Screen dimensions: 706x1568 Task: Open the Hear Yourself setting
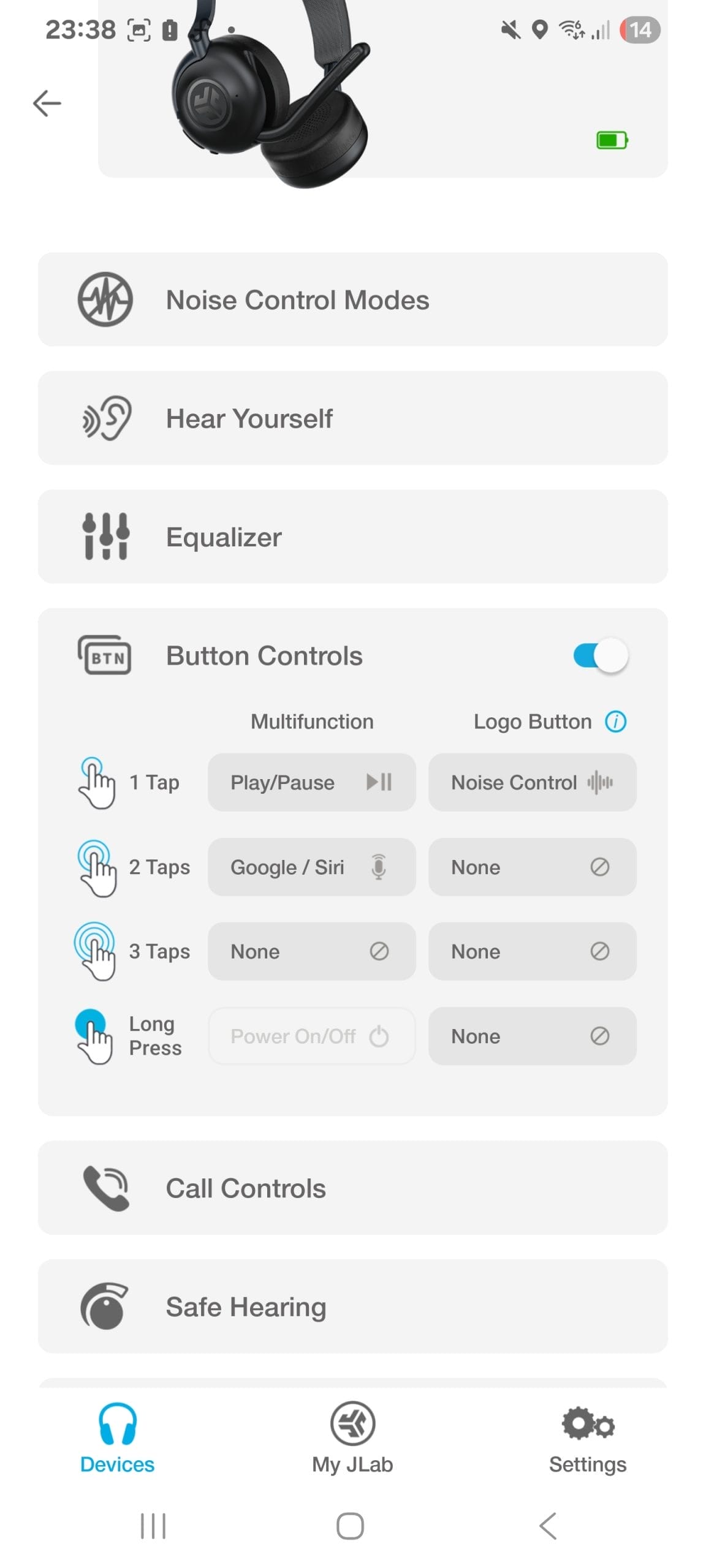pyautogui.click(x=352, y=418)
